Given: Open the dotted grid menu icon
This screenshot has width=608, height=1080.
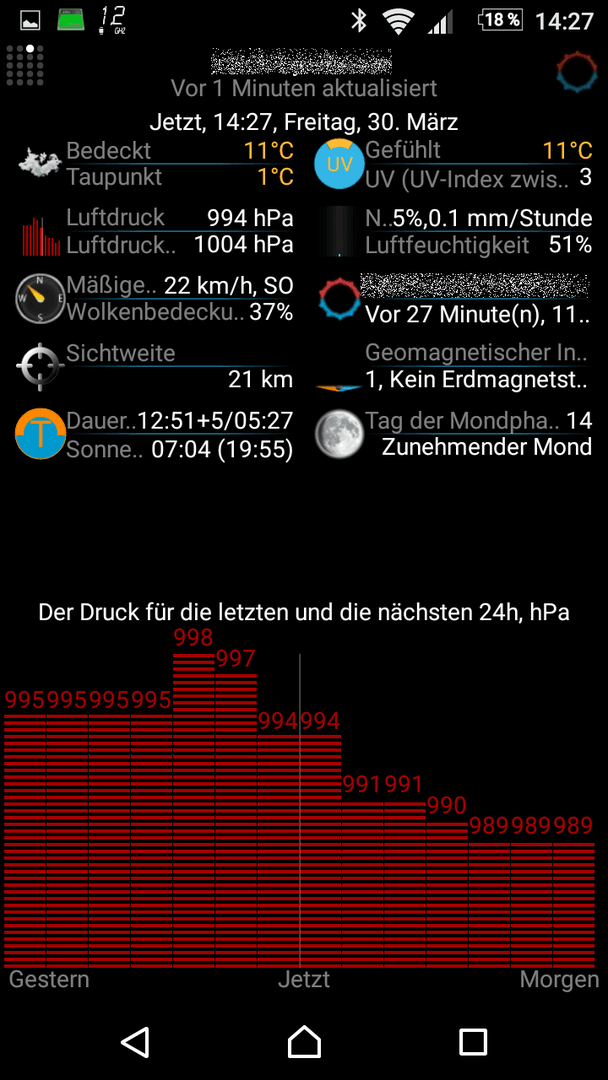Looking at the screenshot, I should tap(25, 65).
